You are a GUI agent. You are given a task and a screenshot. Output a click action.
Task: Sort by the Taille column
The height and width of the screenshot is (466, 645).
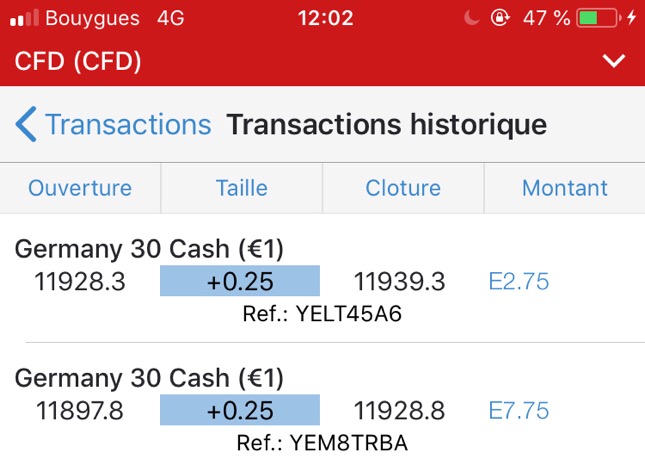pyautogui.click(x=241, y=188)
